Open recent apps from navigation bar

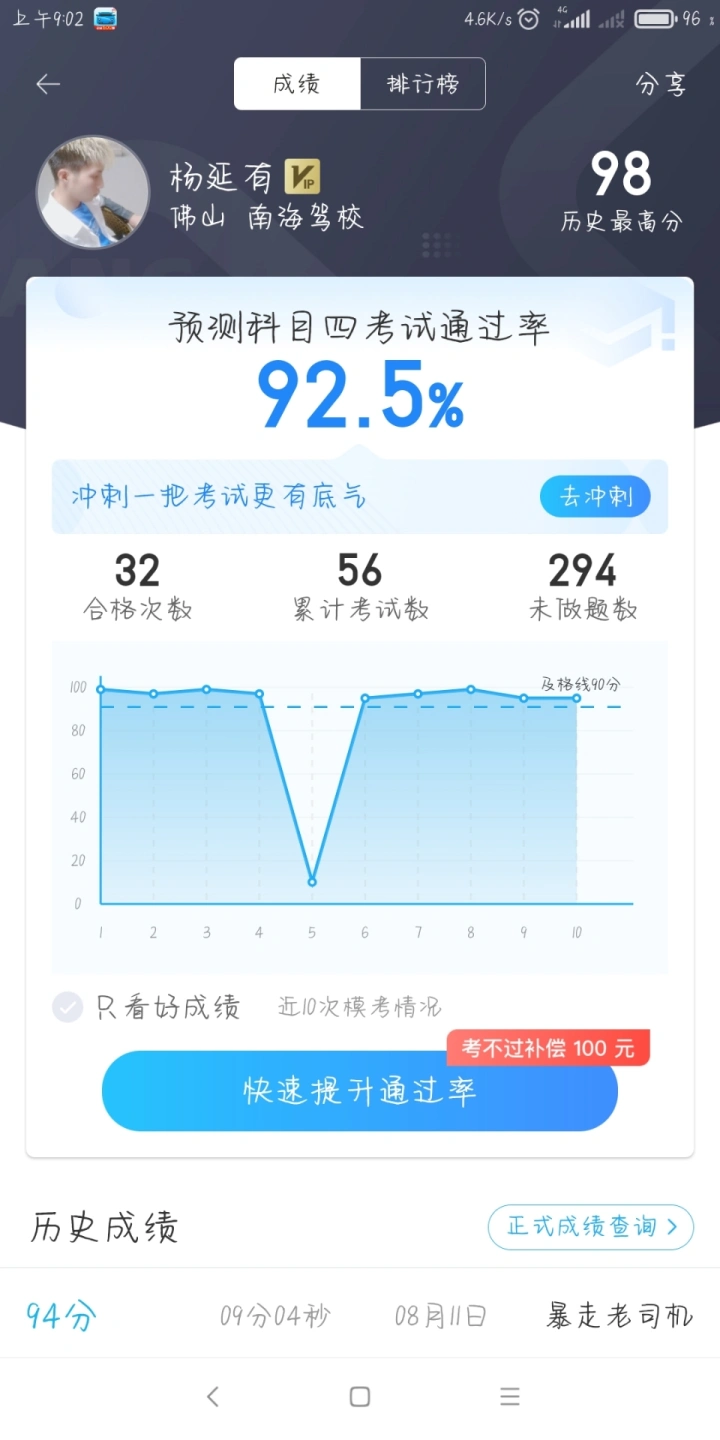click(510, 1397)
